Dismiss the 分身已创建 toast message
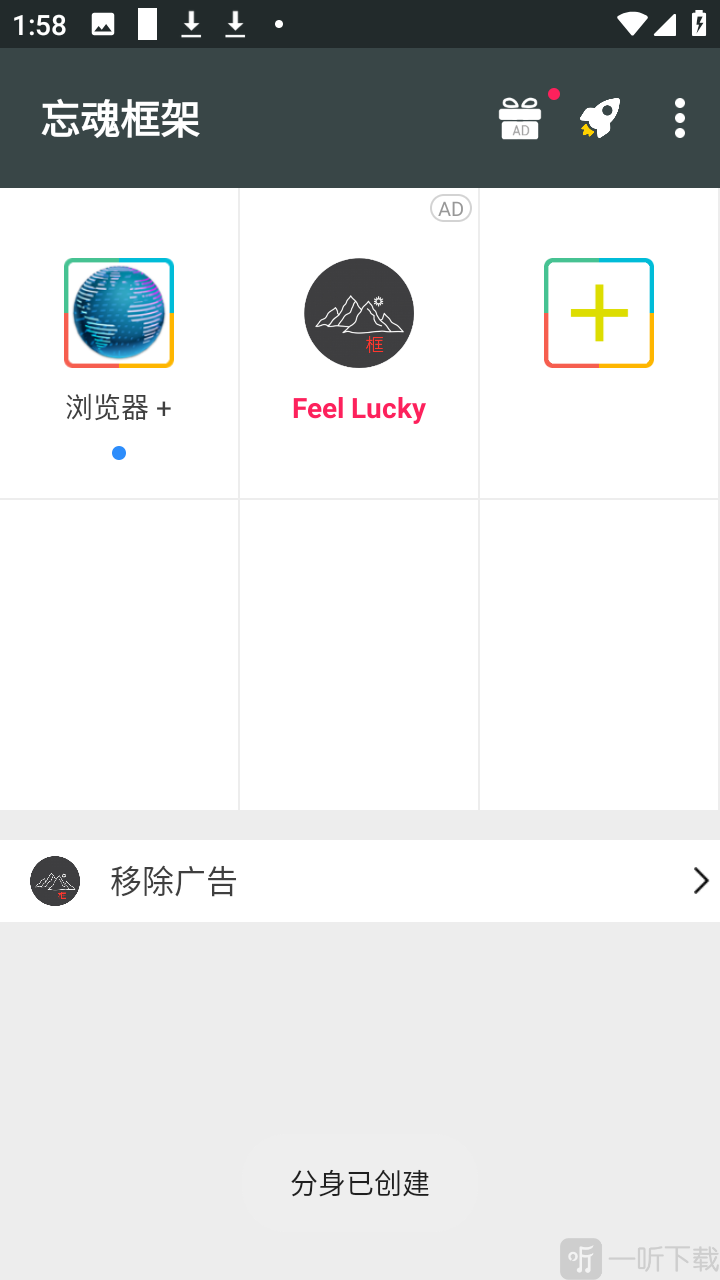This screenshot has height=1280, width=720. click(x=359, y=1184)
